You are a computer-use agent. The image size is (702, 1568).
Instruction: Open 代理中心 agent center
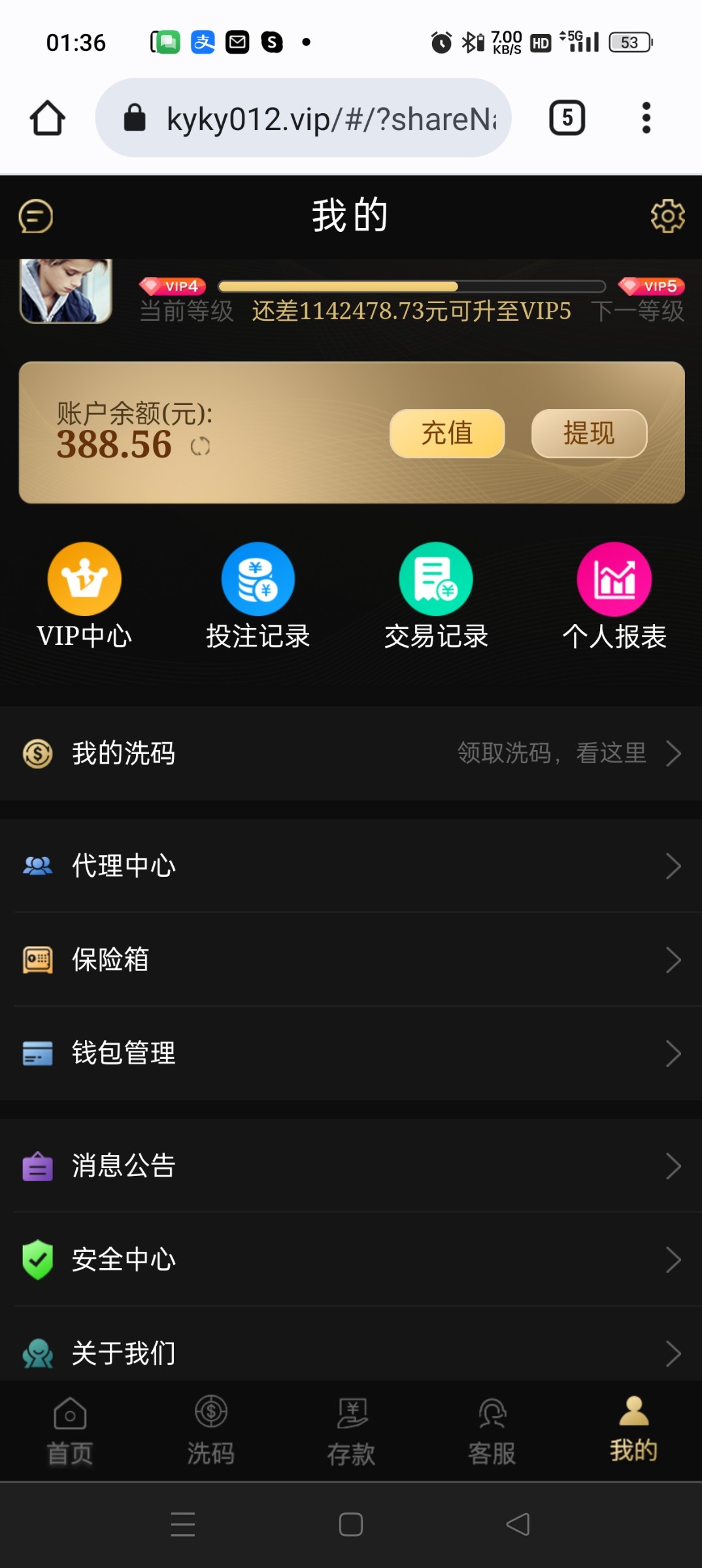point(351,866)
